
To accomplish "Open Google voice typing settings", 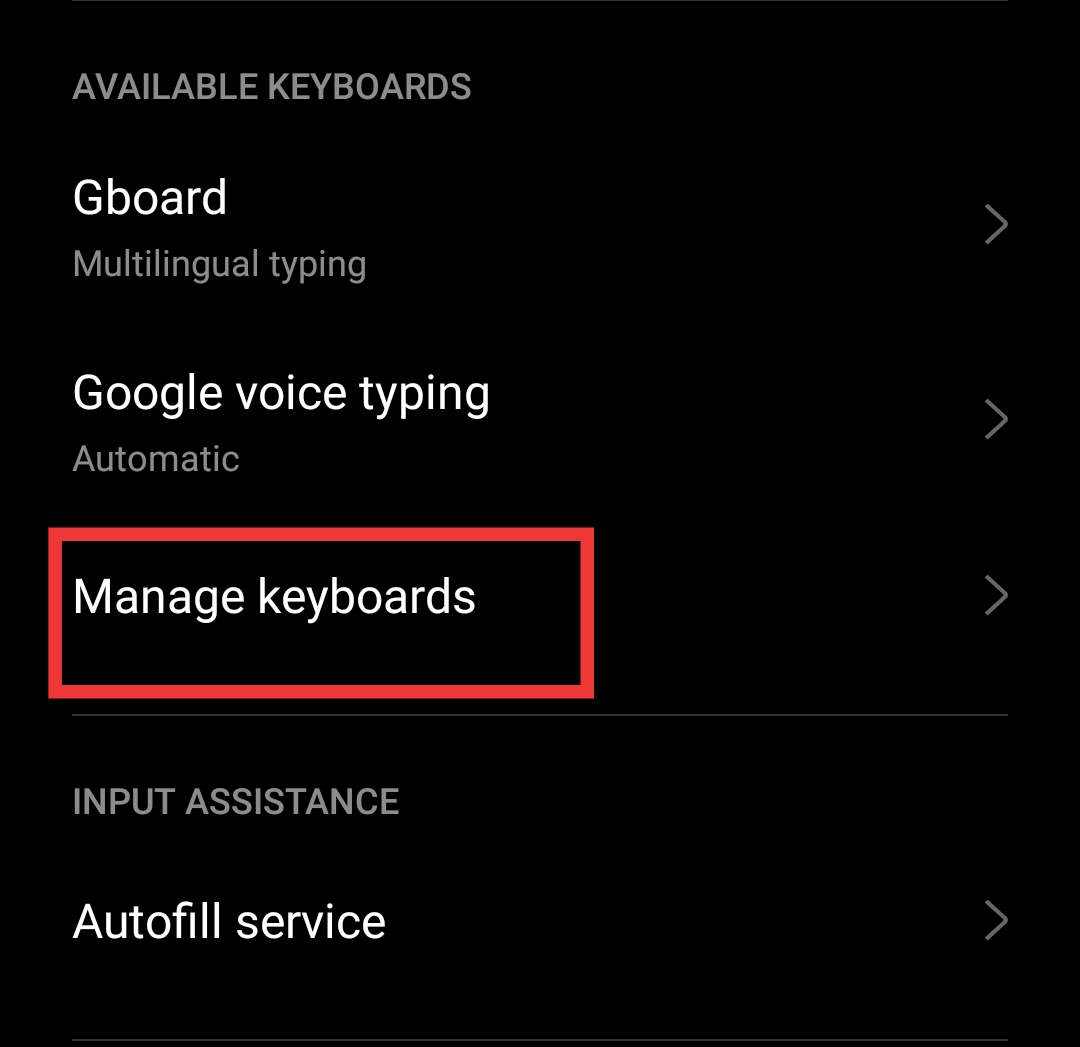I will pos(540,421).
